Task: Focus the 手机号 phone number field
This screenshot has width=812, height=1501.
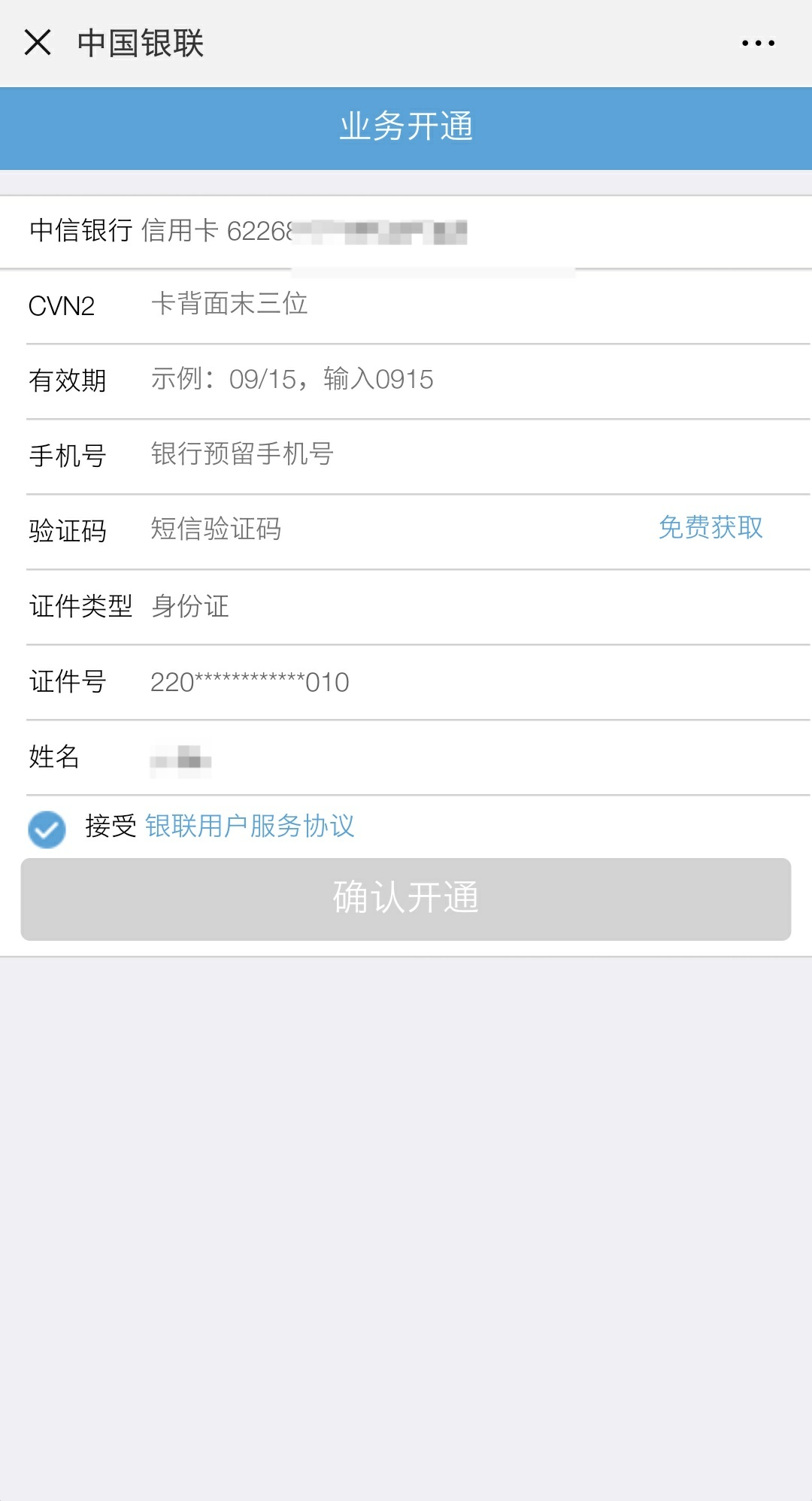Action: 451,455
